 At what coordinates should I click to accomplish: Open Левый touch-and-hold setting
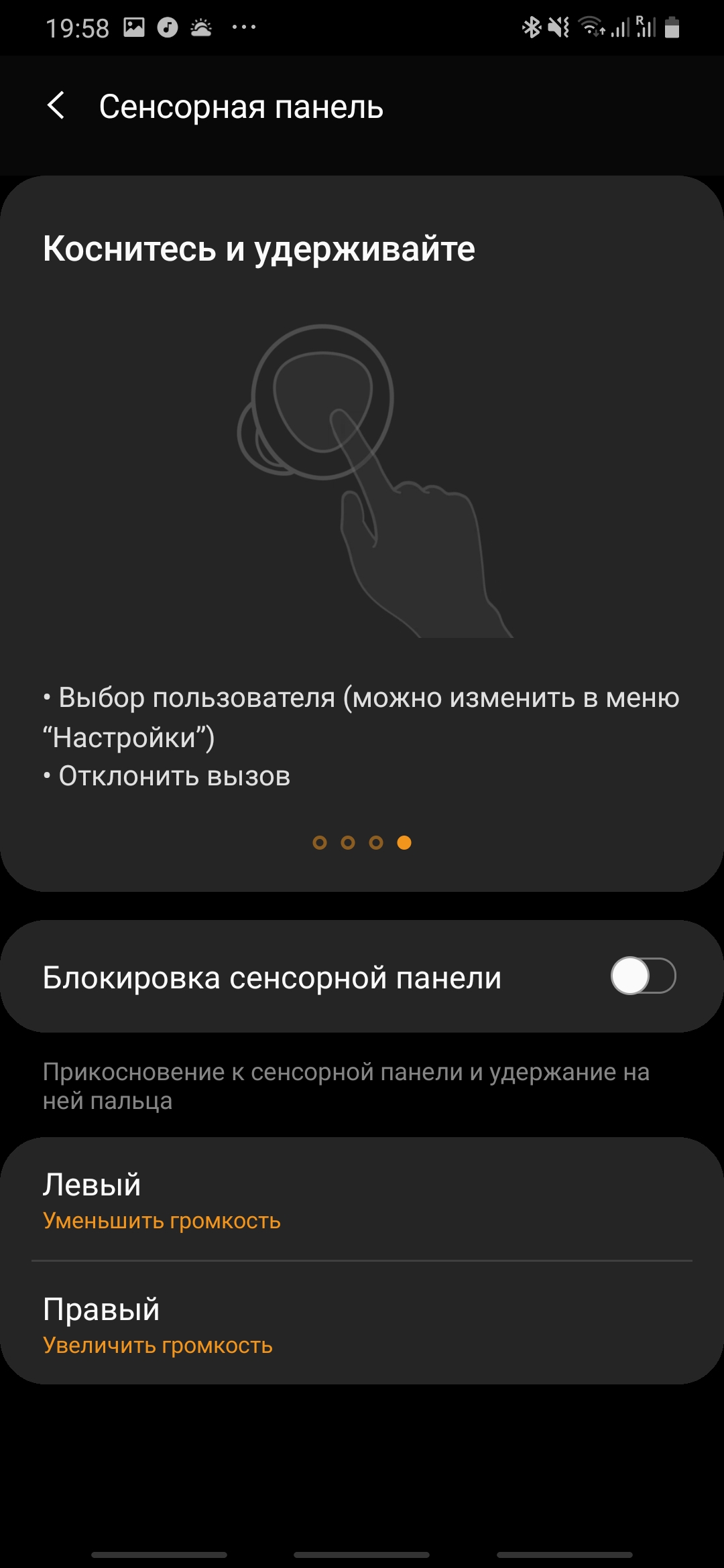[x=362, y=1199]
